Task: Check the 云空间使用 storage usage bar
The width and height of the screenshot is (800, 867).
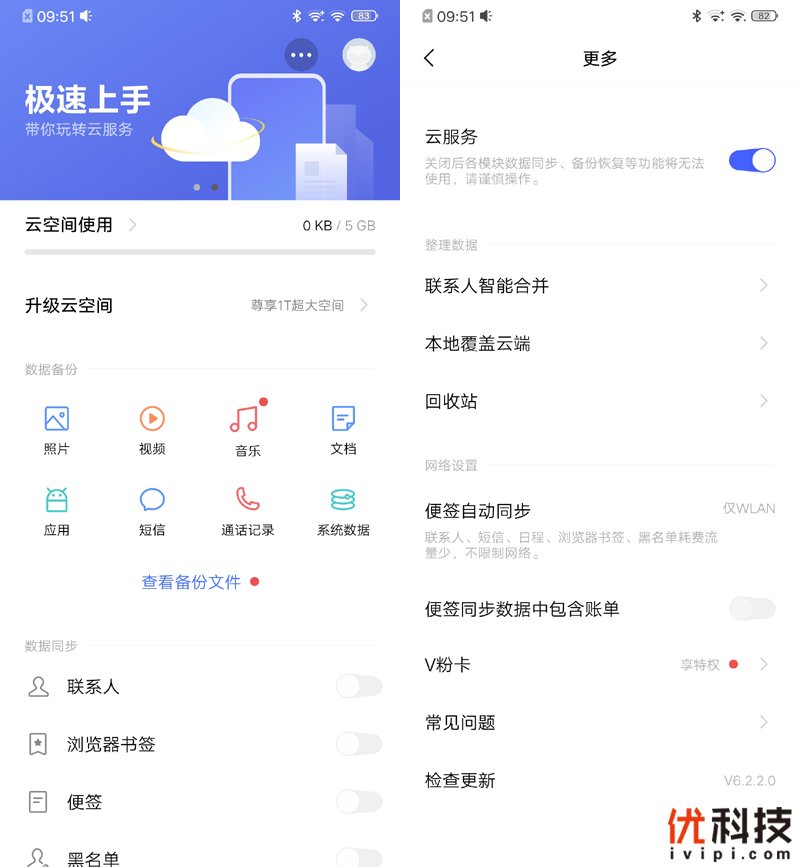Action: pyautogui.click(x=200, y=225)
